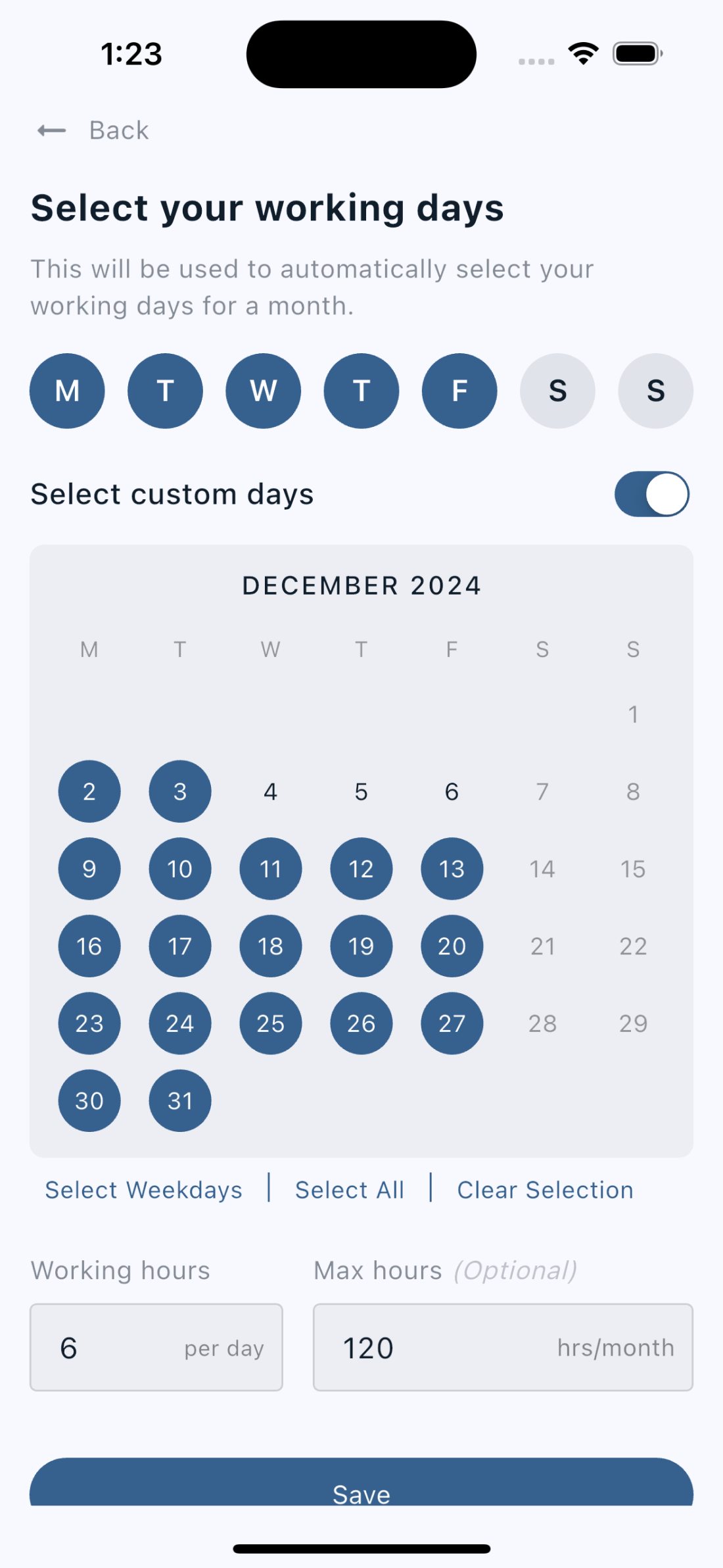Select December 4 in the calendar
Screen dimensions: 723x1568
tap(270, 791)
